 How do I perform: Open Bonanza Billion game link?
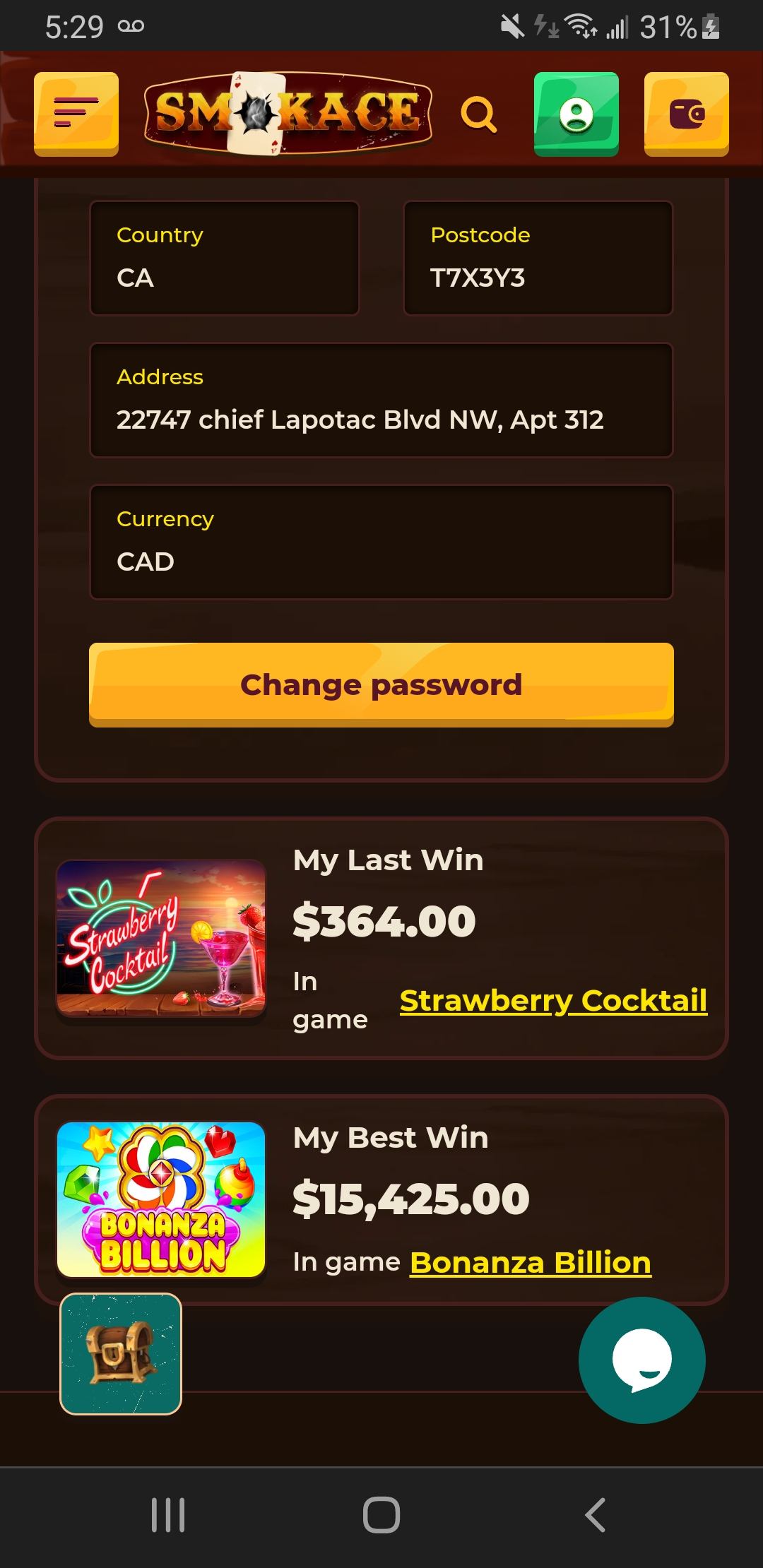530,1262
